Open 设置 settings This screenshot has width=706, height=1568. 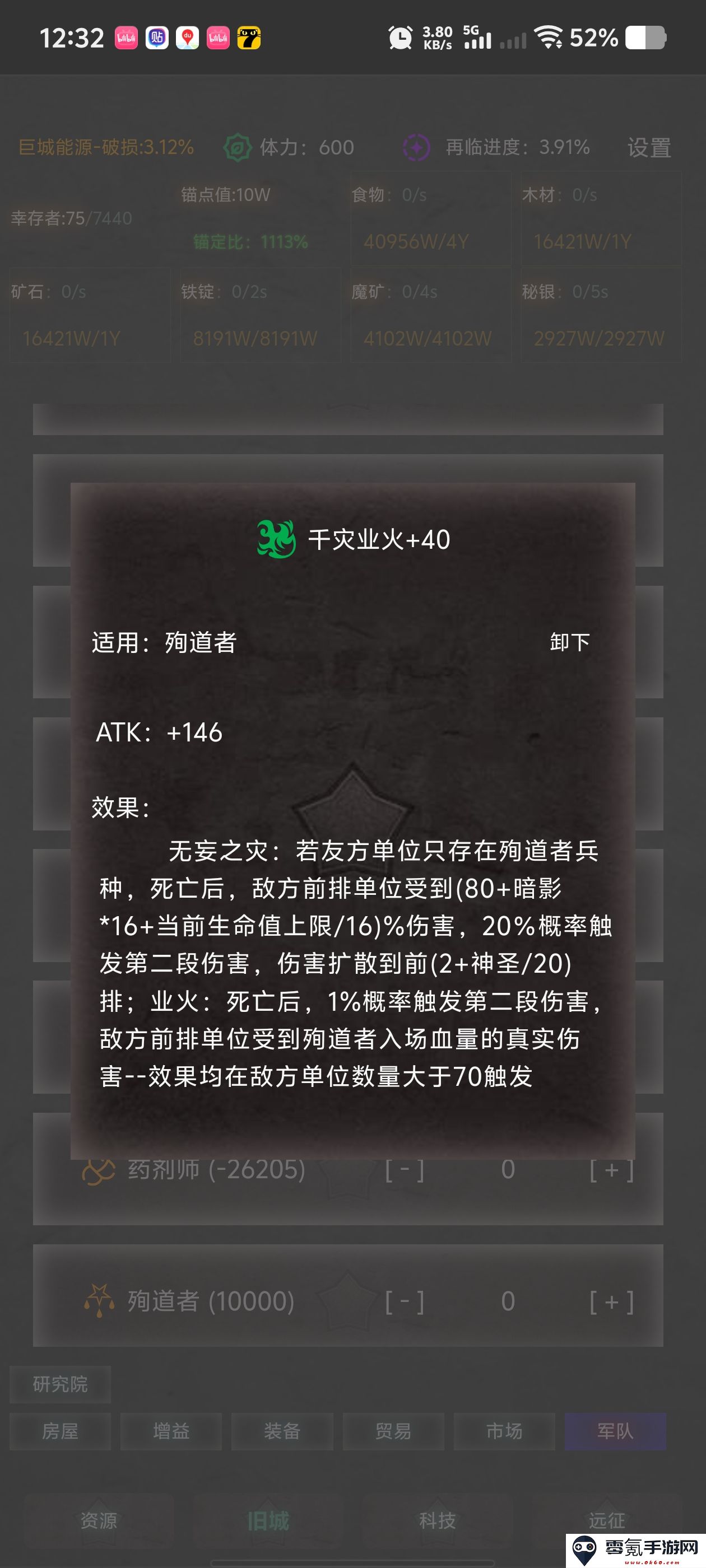649,148
